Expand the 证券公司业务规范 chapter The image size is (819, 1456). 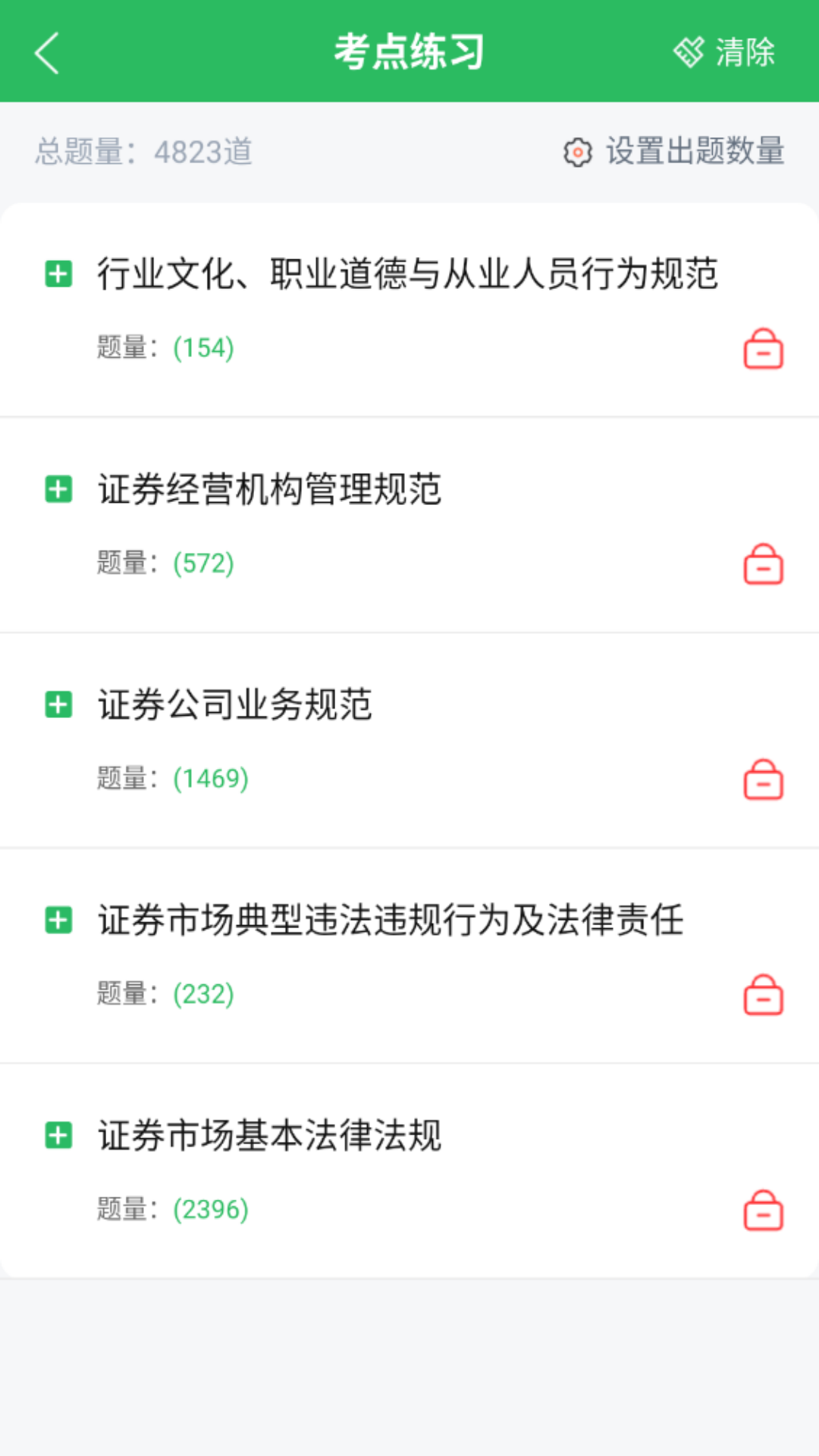tap(58, 706)
